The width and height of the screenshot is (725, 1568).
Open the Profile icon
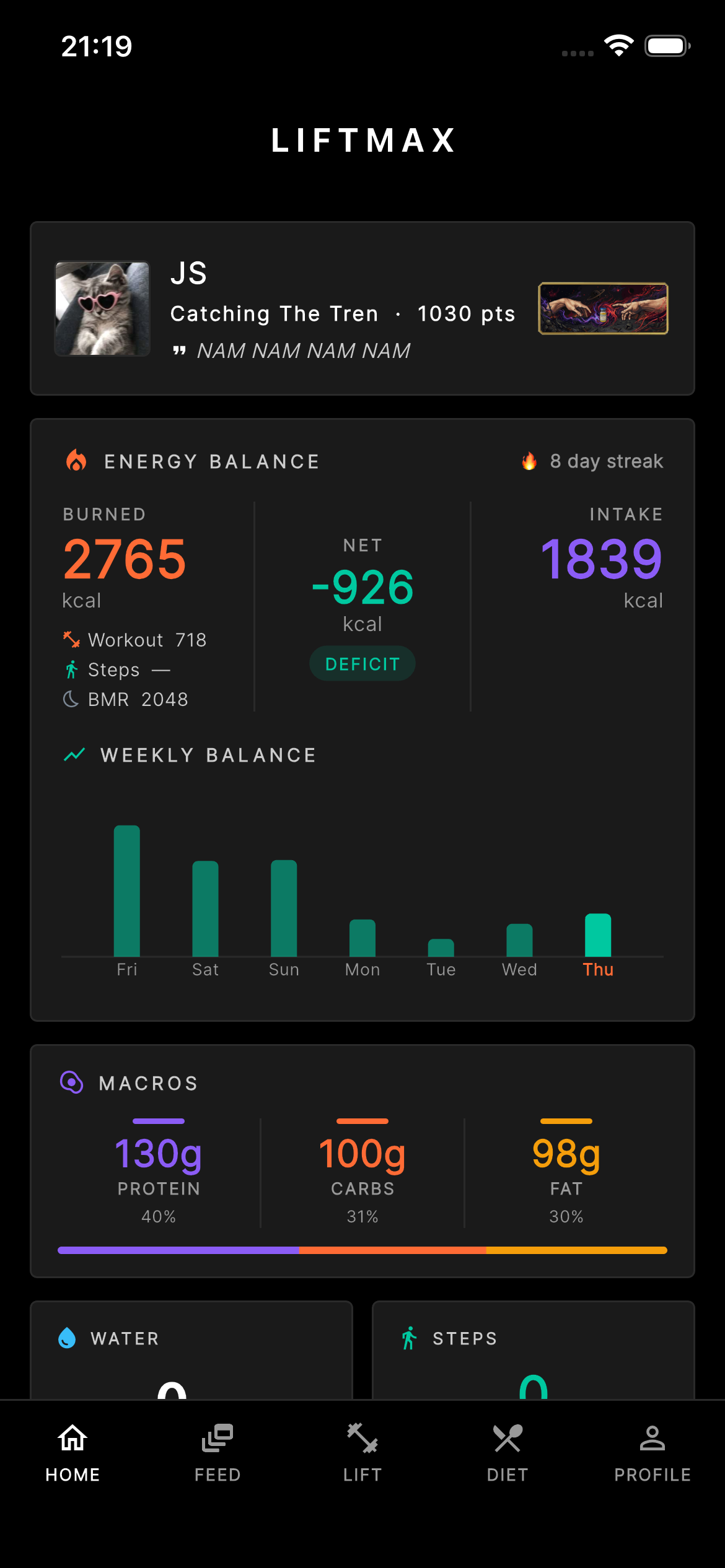point(652,1438)
